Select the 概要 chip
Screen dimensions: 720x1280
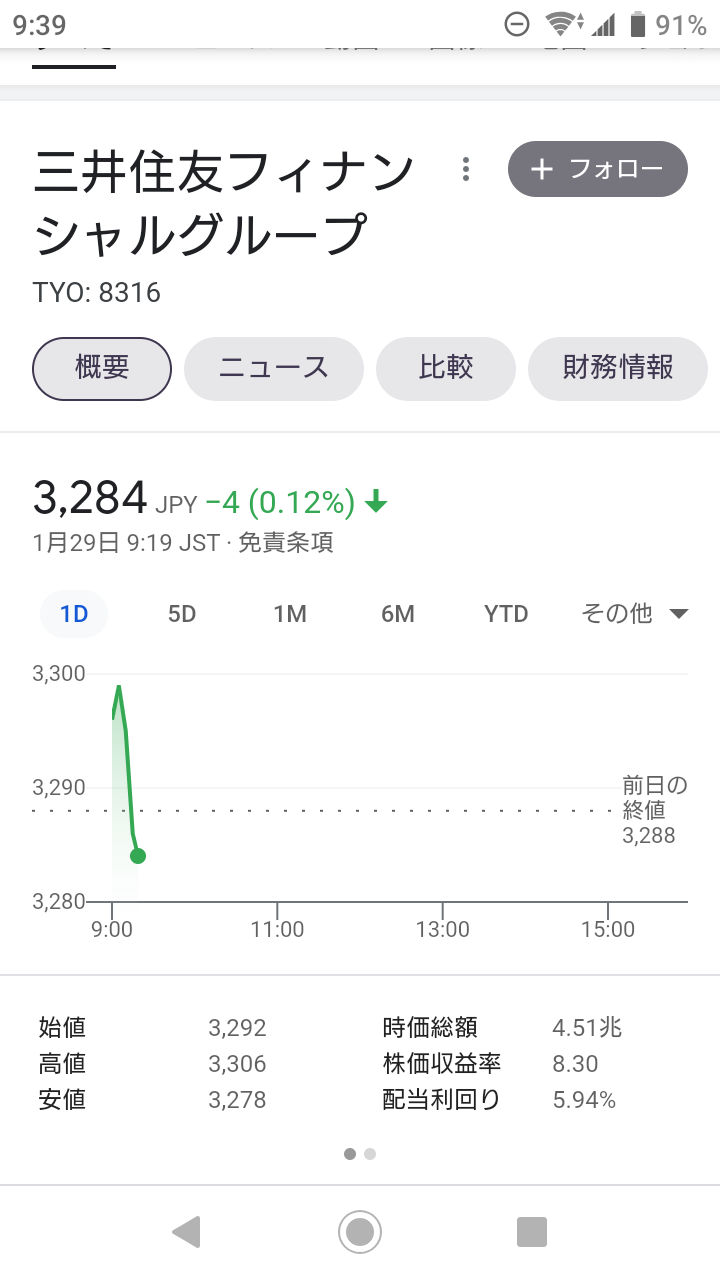tap(102, 368)
